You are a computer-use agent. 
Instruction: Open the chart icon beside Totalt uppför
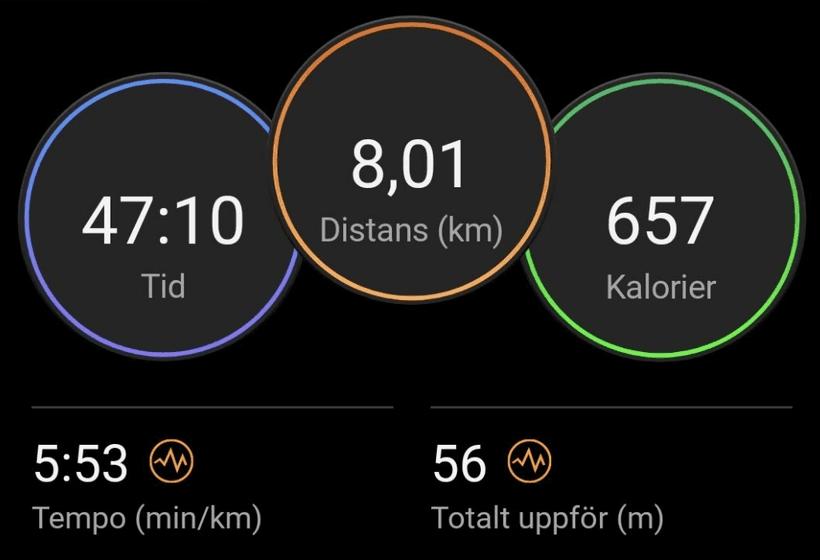529,462
